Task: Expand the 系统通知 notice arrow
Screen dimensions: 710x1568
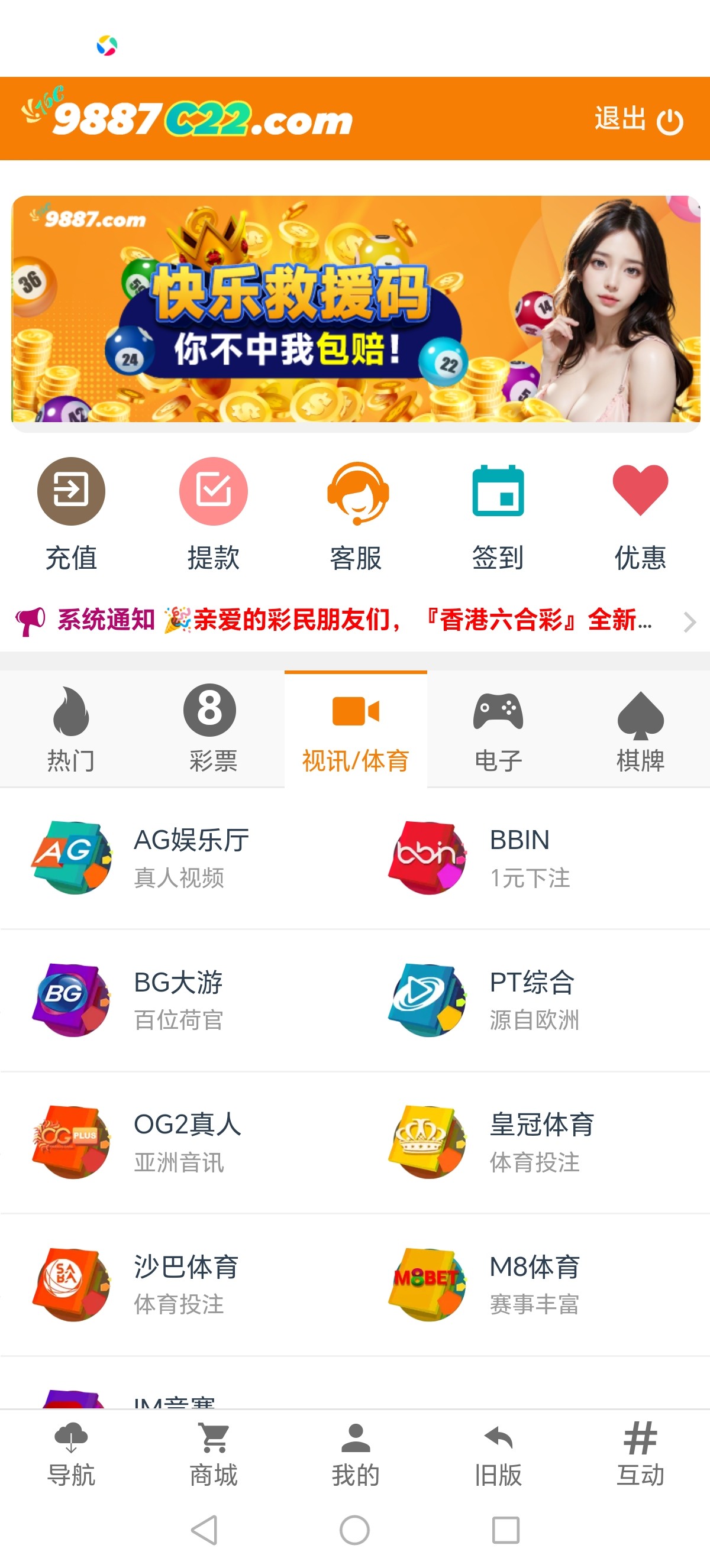Action: click(689, 621)
